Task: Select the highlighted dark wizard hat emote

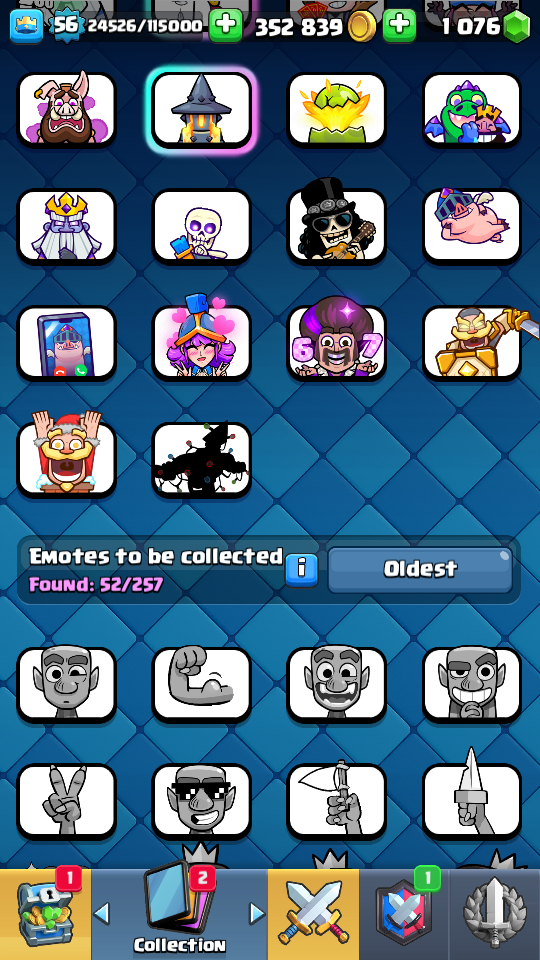Action: (x=201, y=110)
